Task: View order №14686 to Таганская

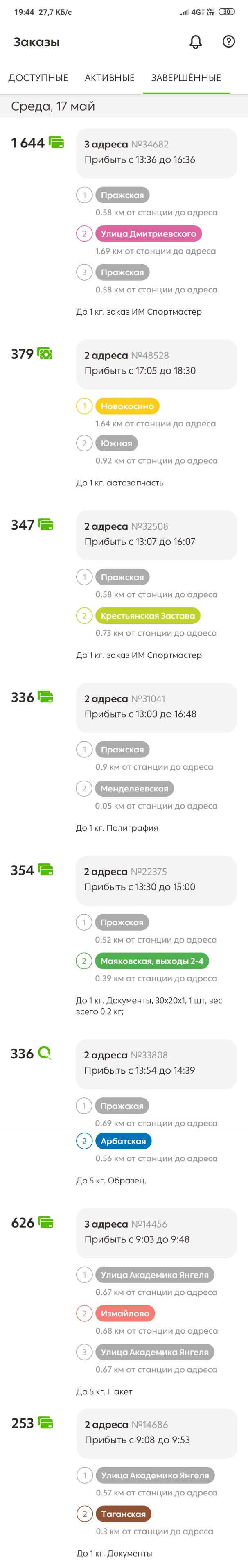Action: click(156, 1432)
